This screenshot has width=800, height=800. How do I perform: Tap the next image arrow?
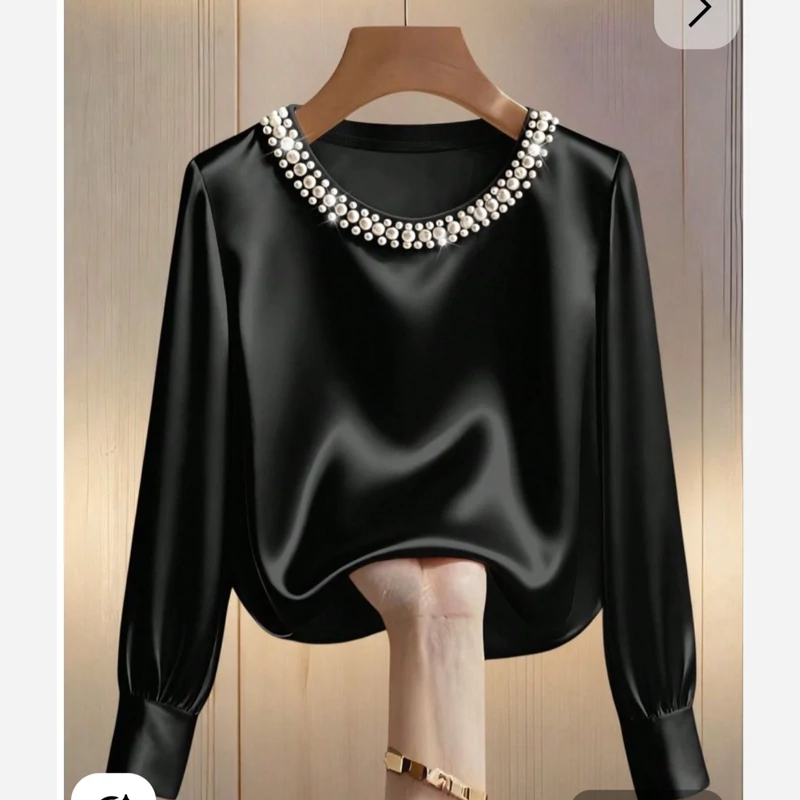(698, 14)
